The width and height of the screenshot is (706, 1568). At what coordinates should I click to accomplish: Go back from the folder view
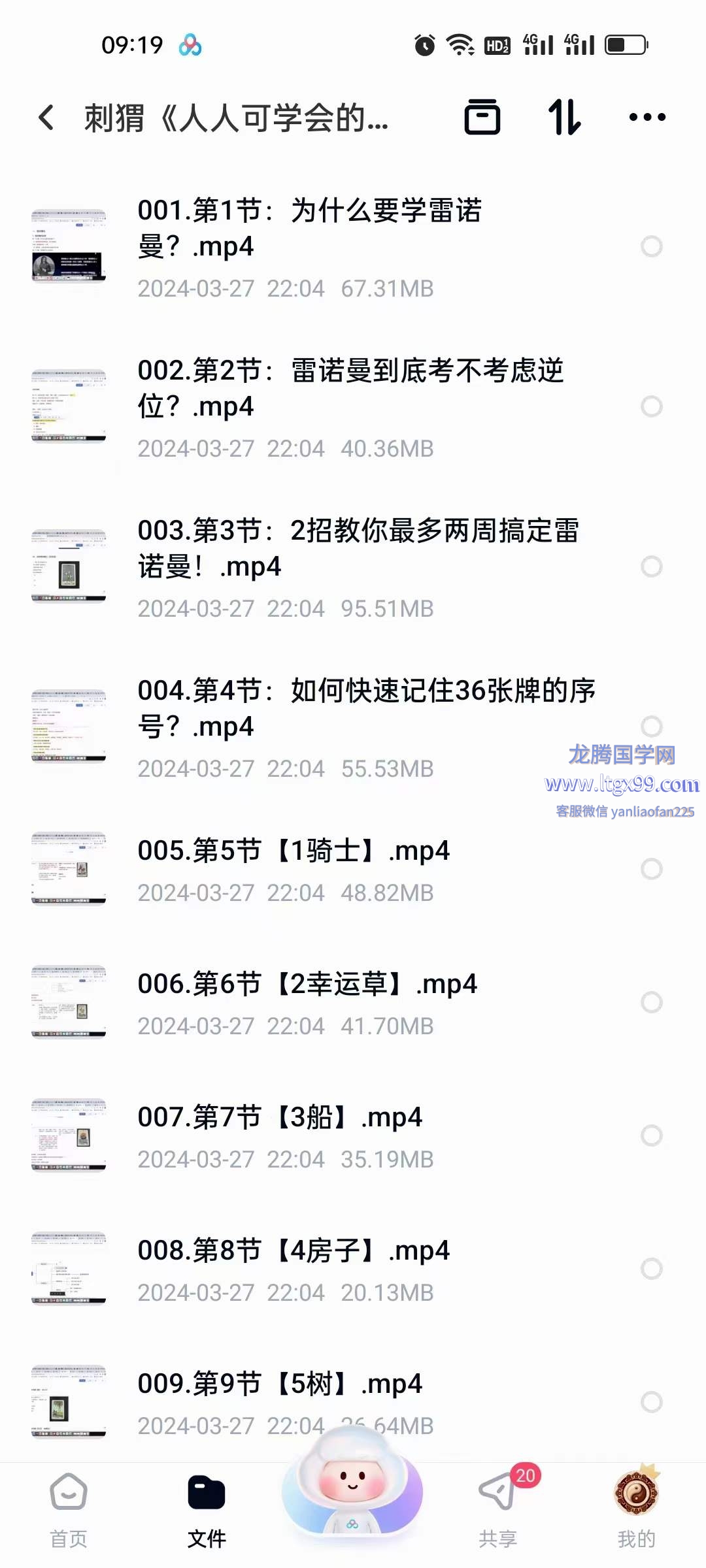(x=46, y=118)
